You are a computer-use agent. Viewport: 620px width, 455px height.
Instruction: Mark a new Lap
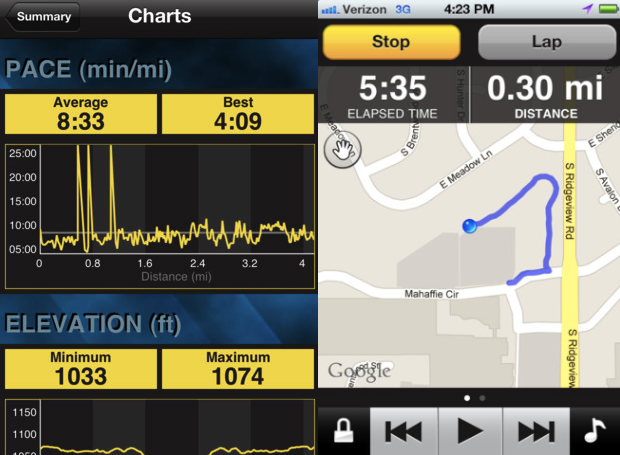[546, 43]
